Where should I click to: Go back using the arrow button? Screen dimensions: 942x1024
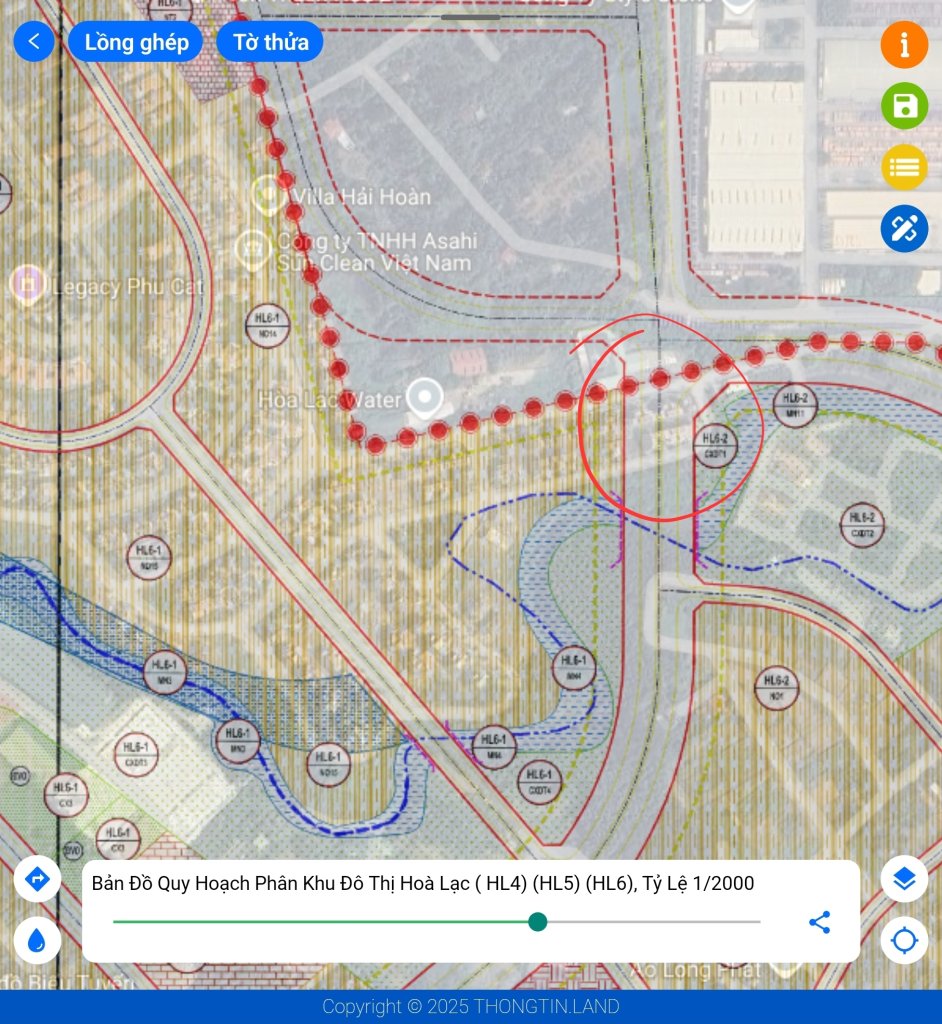coord(34,42)
